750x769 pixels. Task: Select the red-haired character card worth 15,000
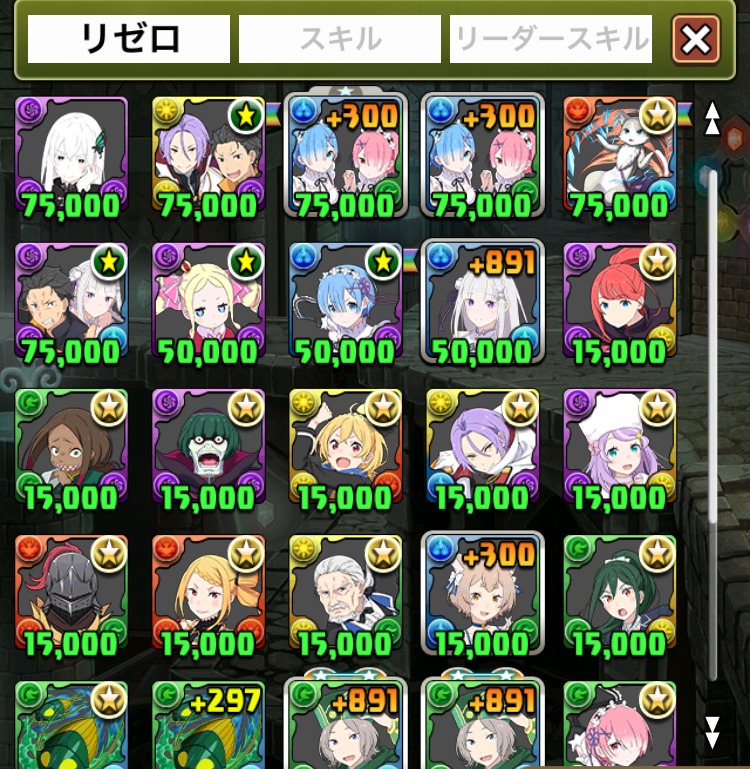pos(619,302)
